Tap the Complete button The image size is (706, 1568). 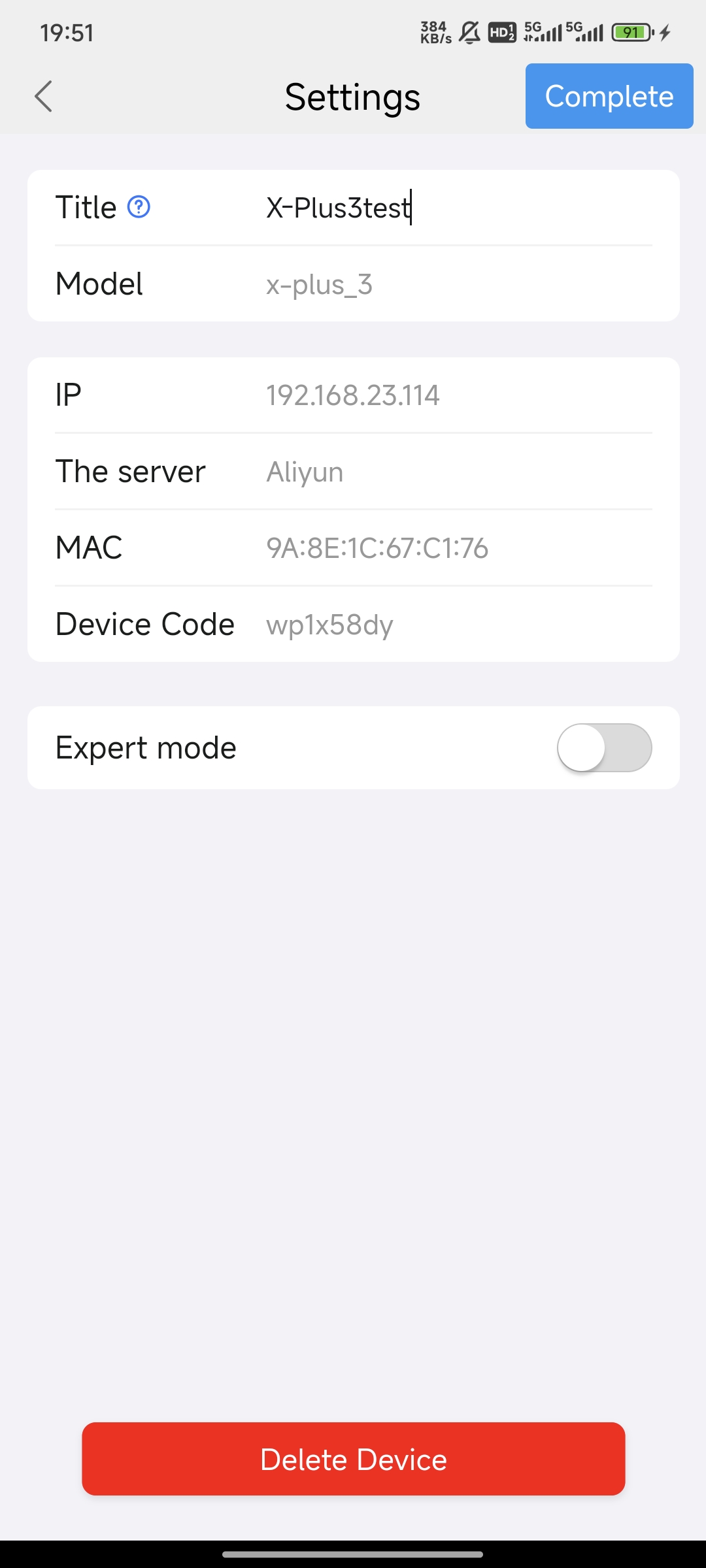(609, 96)
